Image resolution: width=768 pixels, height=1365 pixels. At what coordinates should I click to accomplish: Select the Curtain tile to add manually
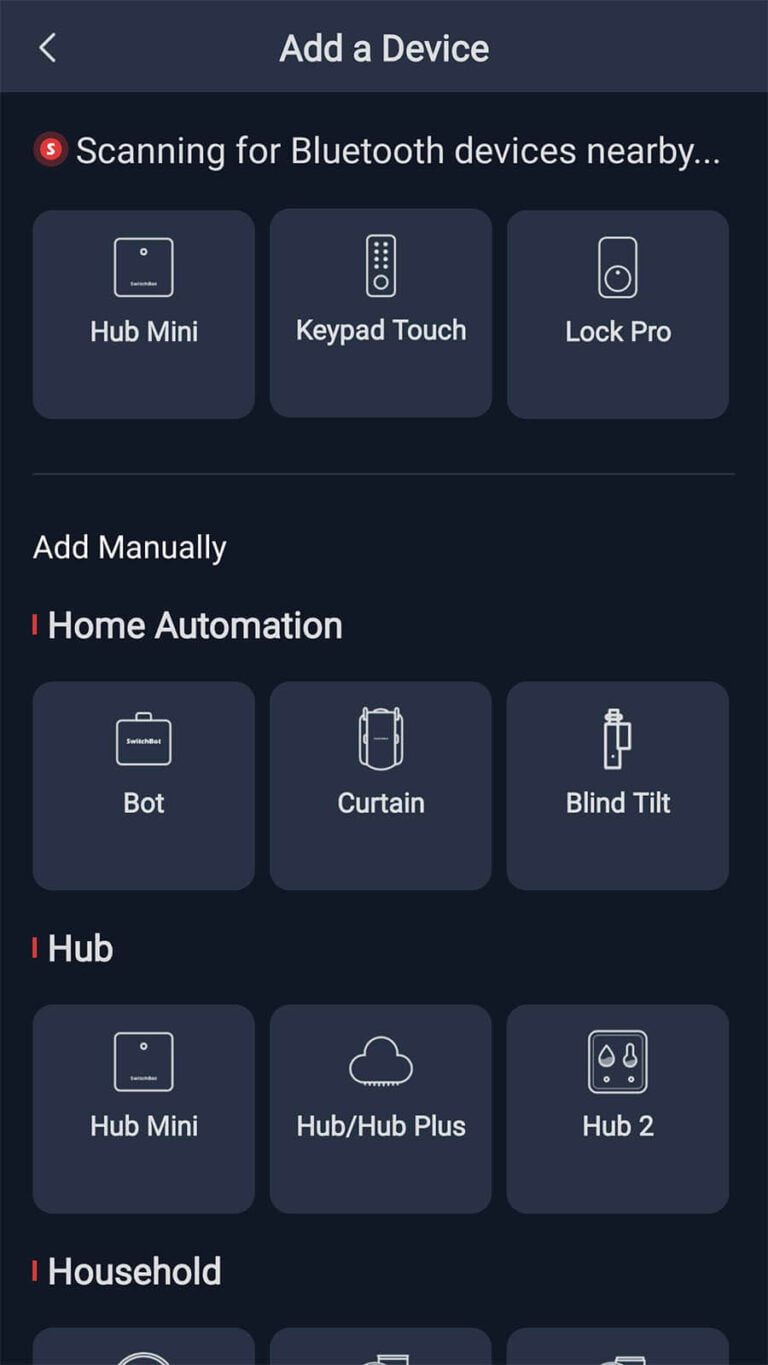(381, 786)
